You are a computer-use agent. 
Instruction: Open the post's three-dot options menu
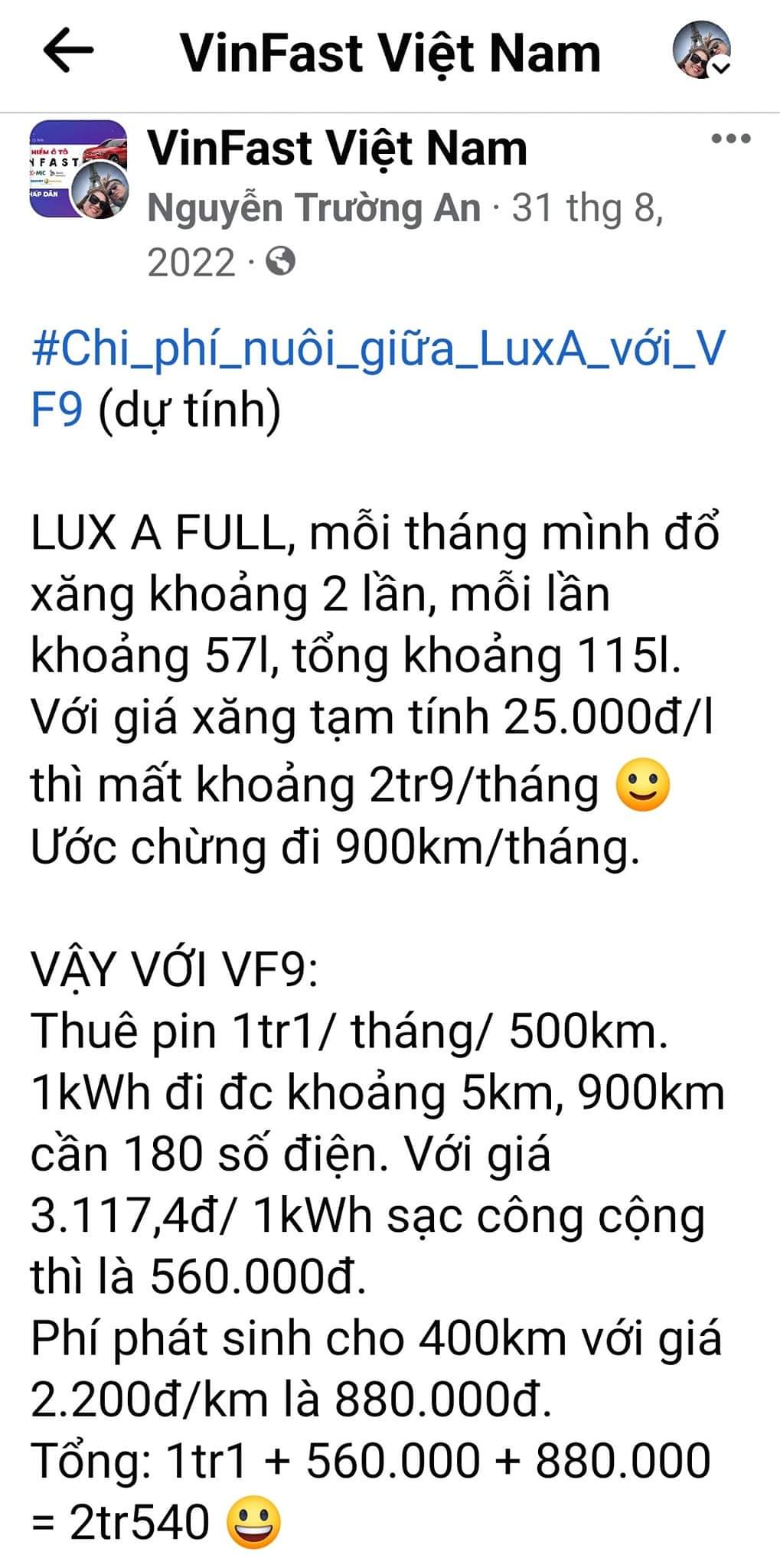tap(730, 139)
